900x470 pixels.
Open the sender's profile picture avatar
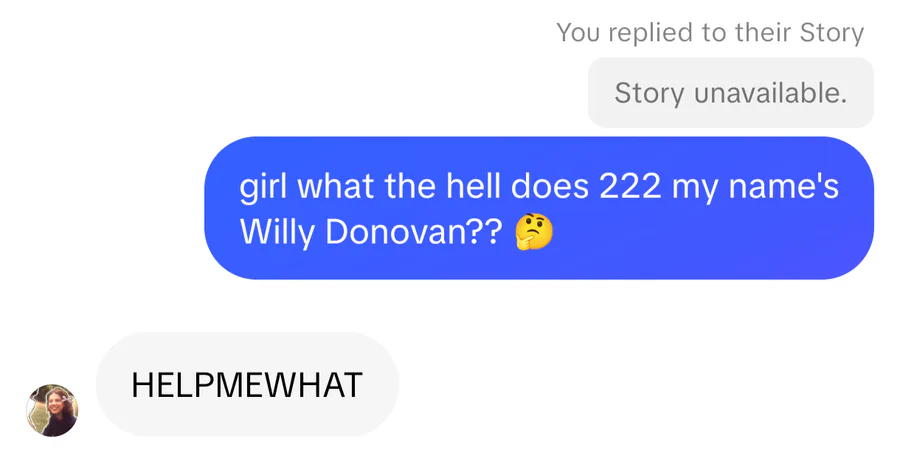click(52, 410)
